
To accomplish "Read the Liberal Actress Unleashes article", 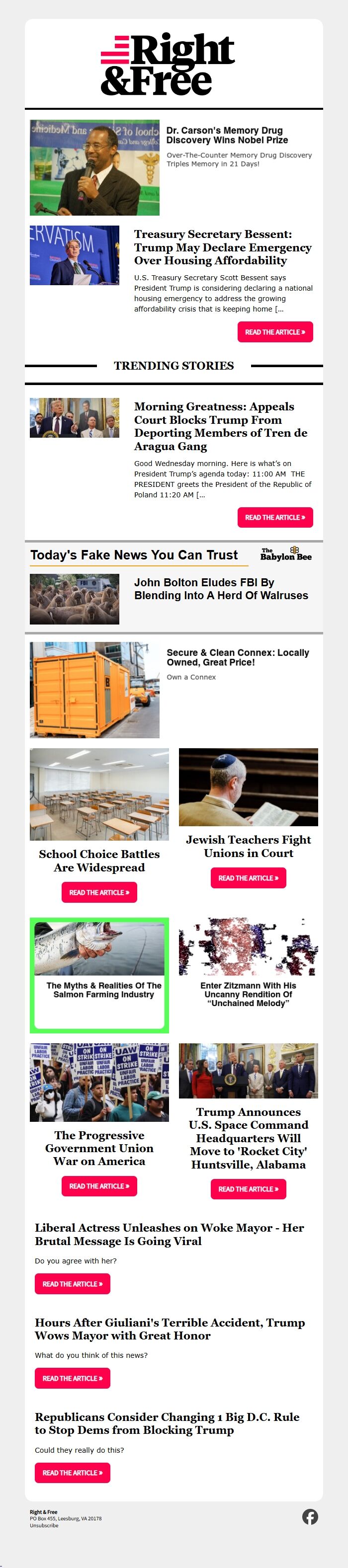I will pos(72,1284).
